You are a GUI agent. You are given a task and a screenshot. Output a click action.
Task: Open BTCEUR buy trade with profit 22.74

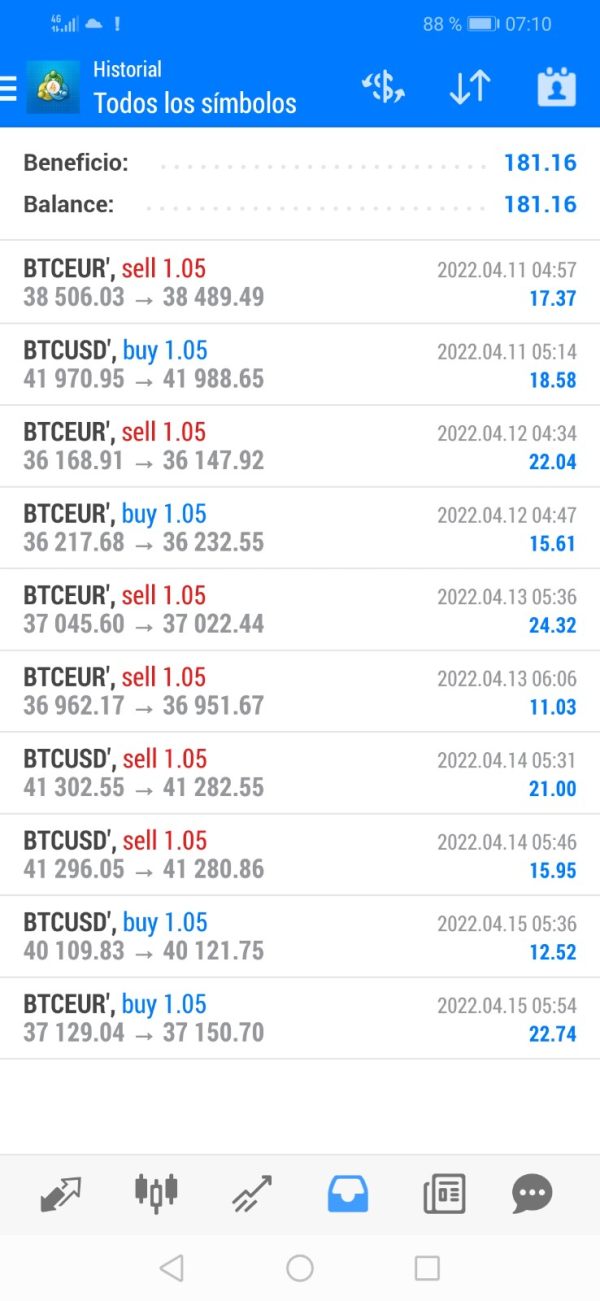click(x=300, y=1019)
